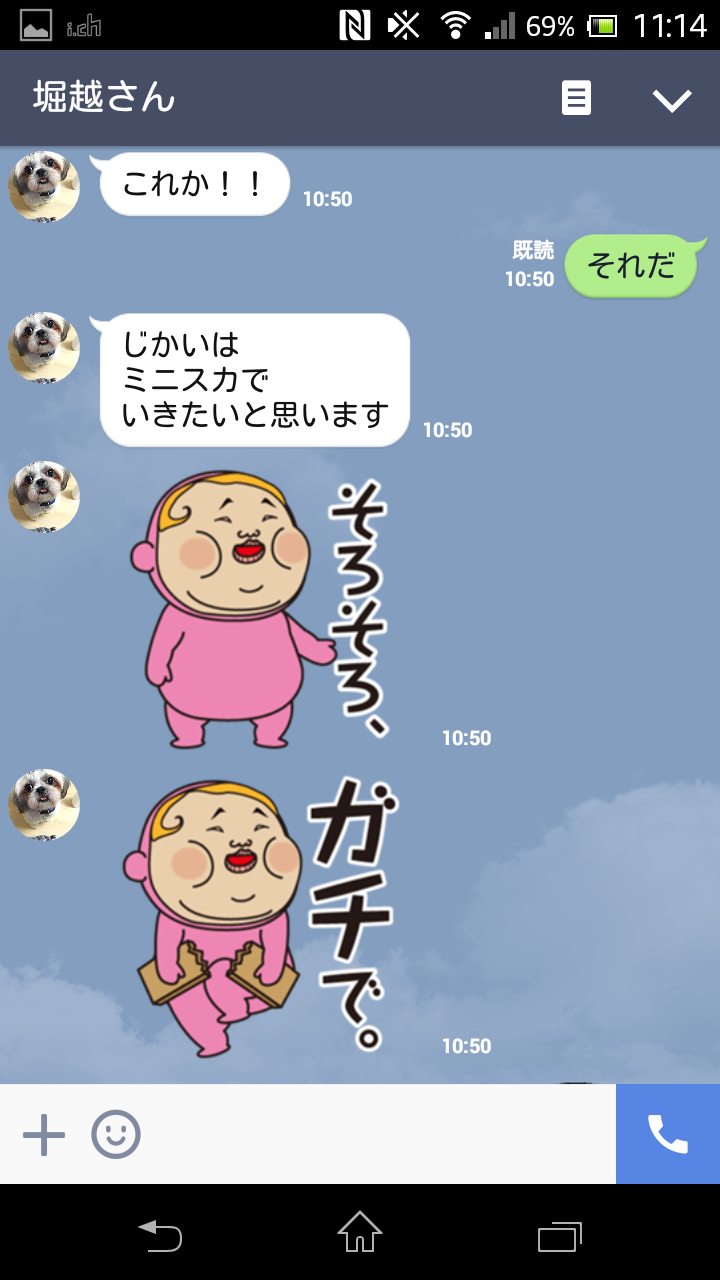Open the plus attachment menu
Image resolution: width=720 pixels, height=1280 pixels.
[44, 1135]
